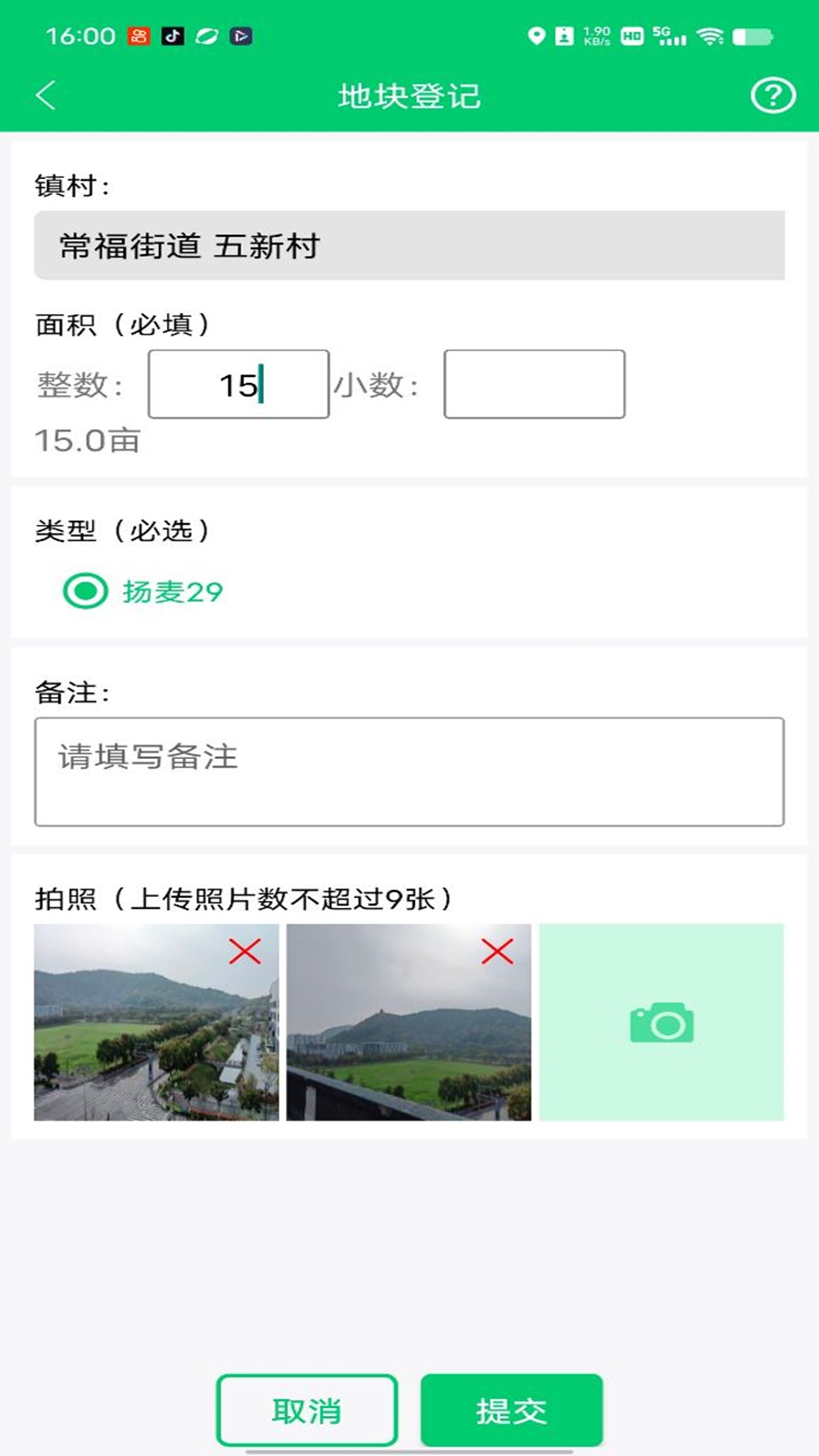This screenshot has height=1456, width=819.
Task: Open the 类型 selection section
Action: click(124, 531)
